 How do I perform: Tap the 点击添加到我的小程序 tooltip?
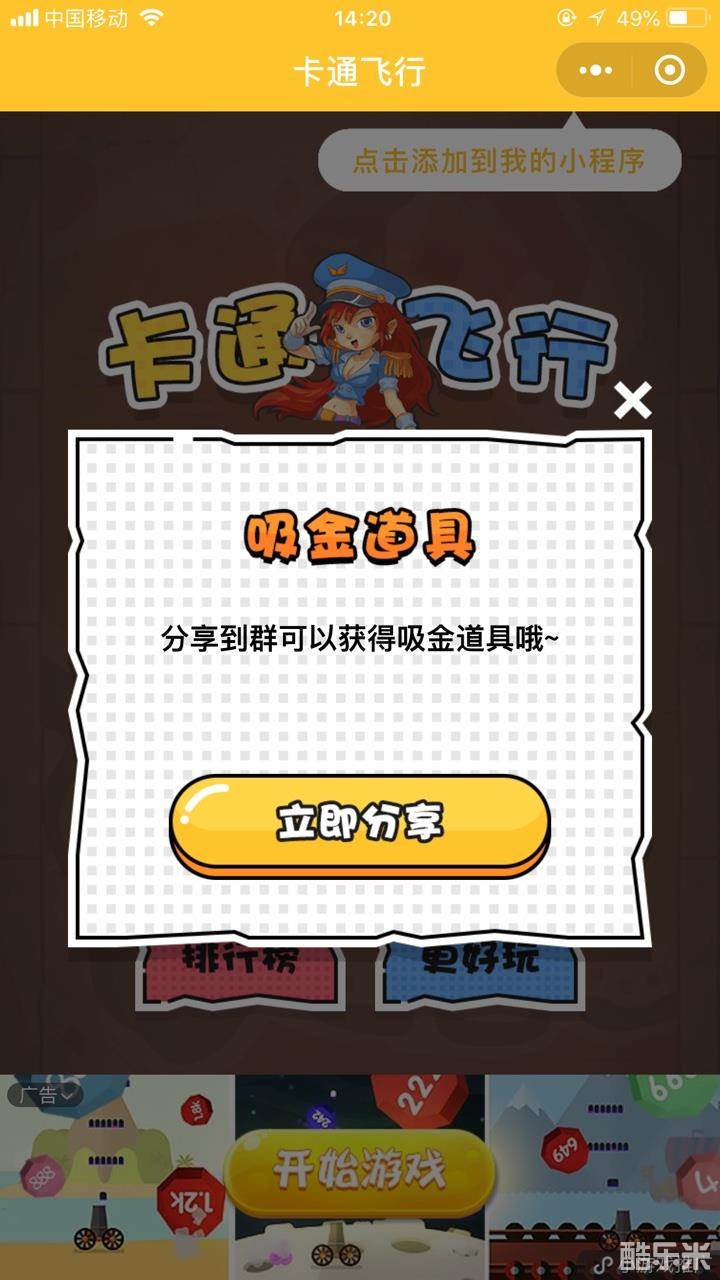pyautogui.click(x=497, y=159)
